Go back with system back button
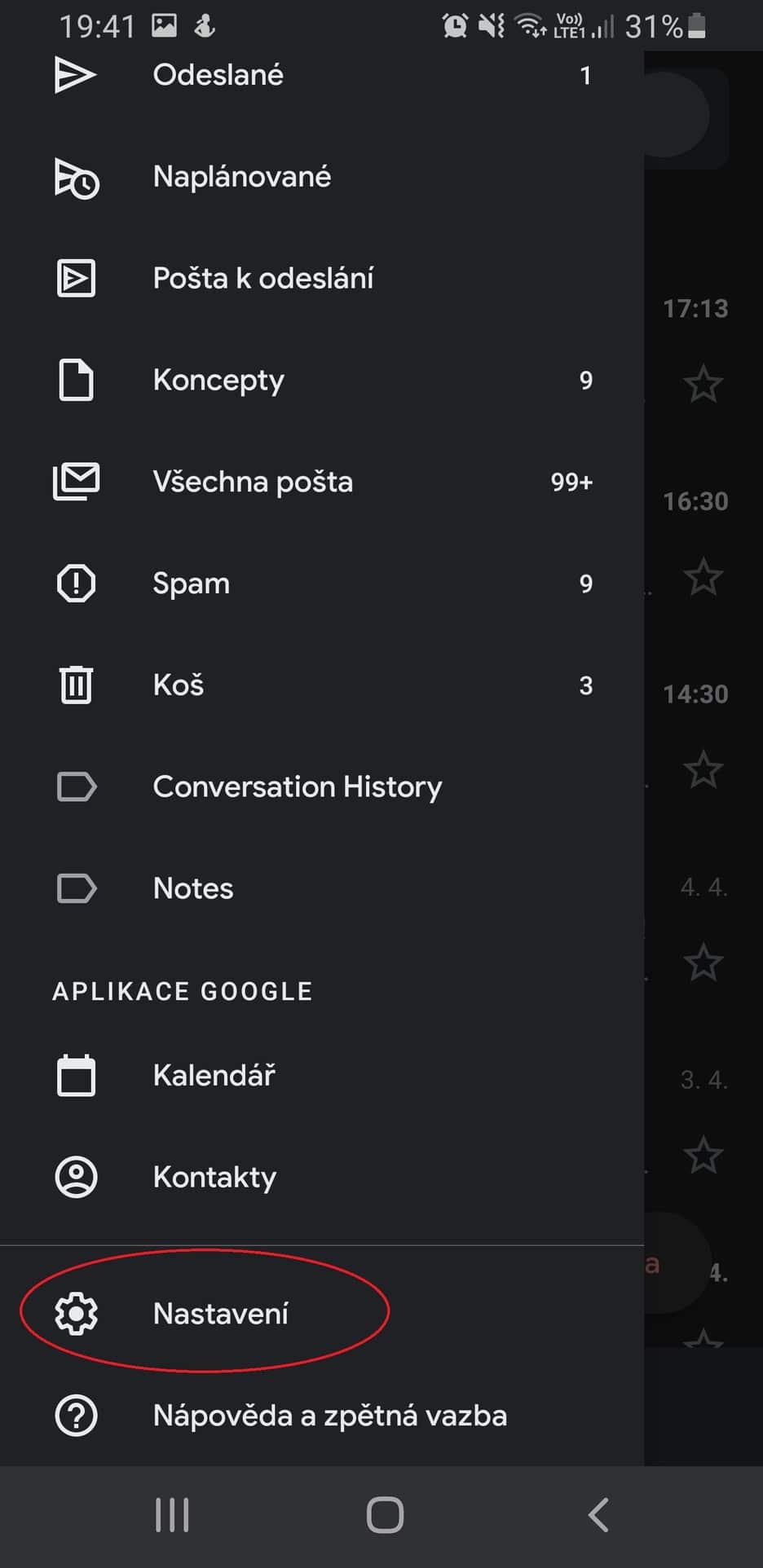 tap(599, 1516)
